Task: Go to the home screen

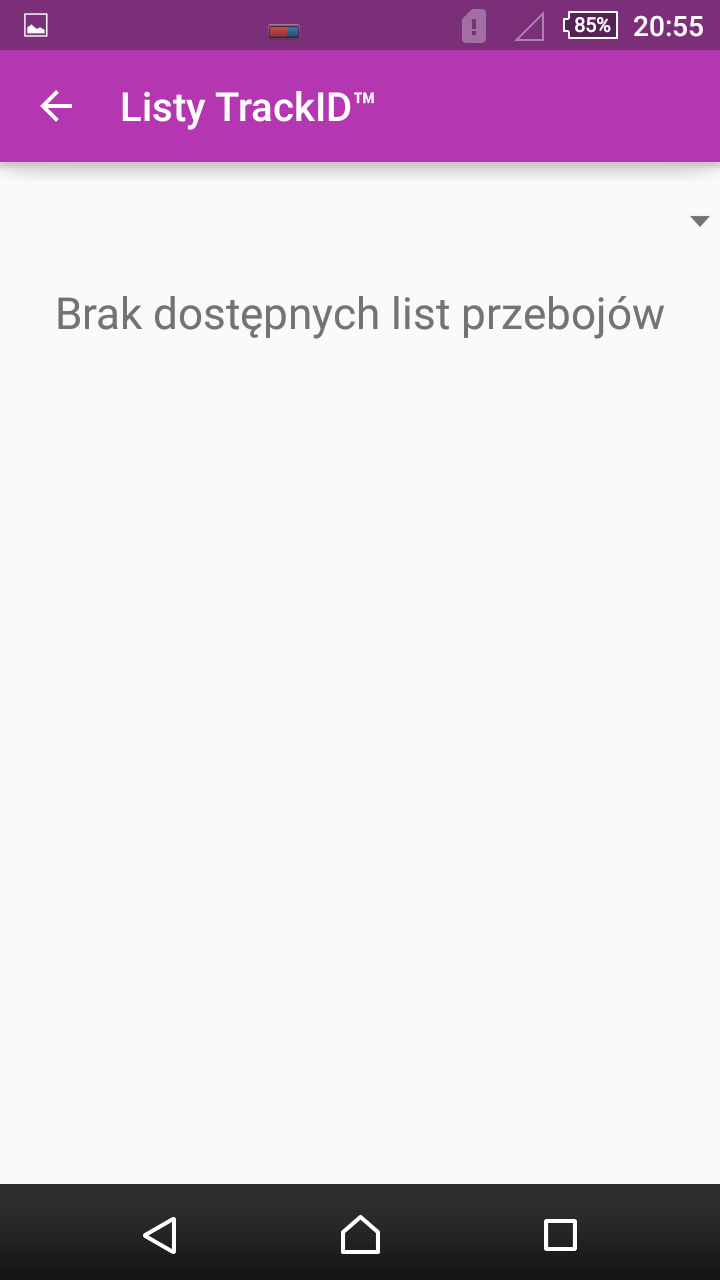Action: pyautogui.click(x=360, y=1234)
